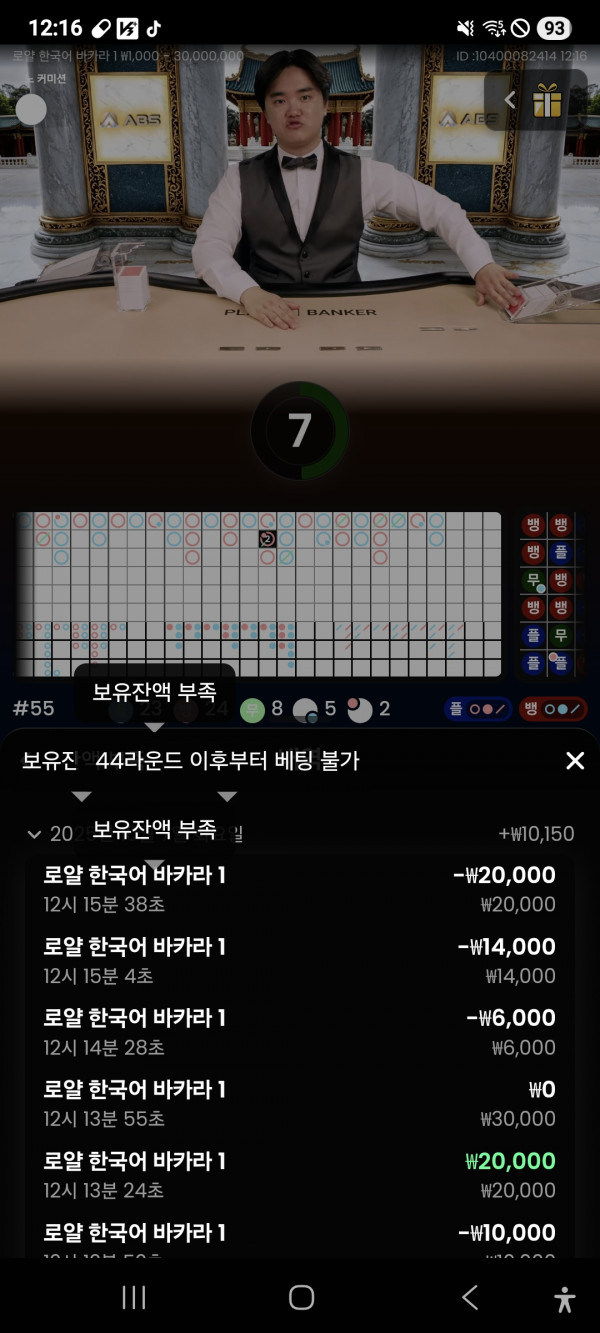600x1333 pixels.
Task: Open the 12시 13분 55초 bet record
Action: click(300, 1103)
